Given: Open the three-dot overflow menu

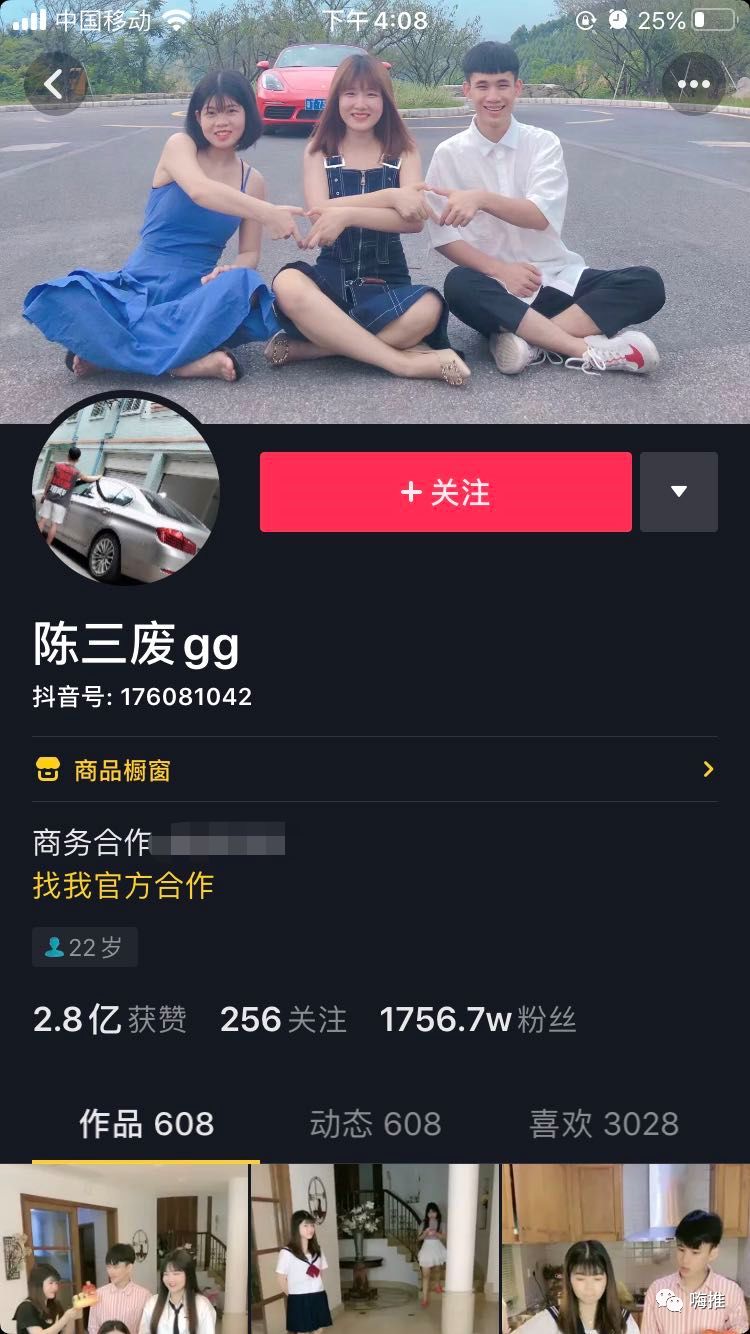Looking at the screenshot, I should point(693,84).
